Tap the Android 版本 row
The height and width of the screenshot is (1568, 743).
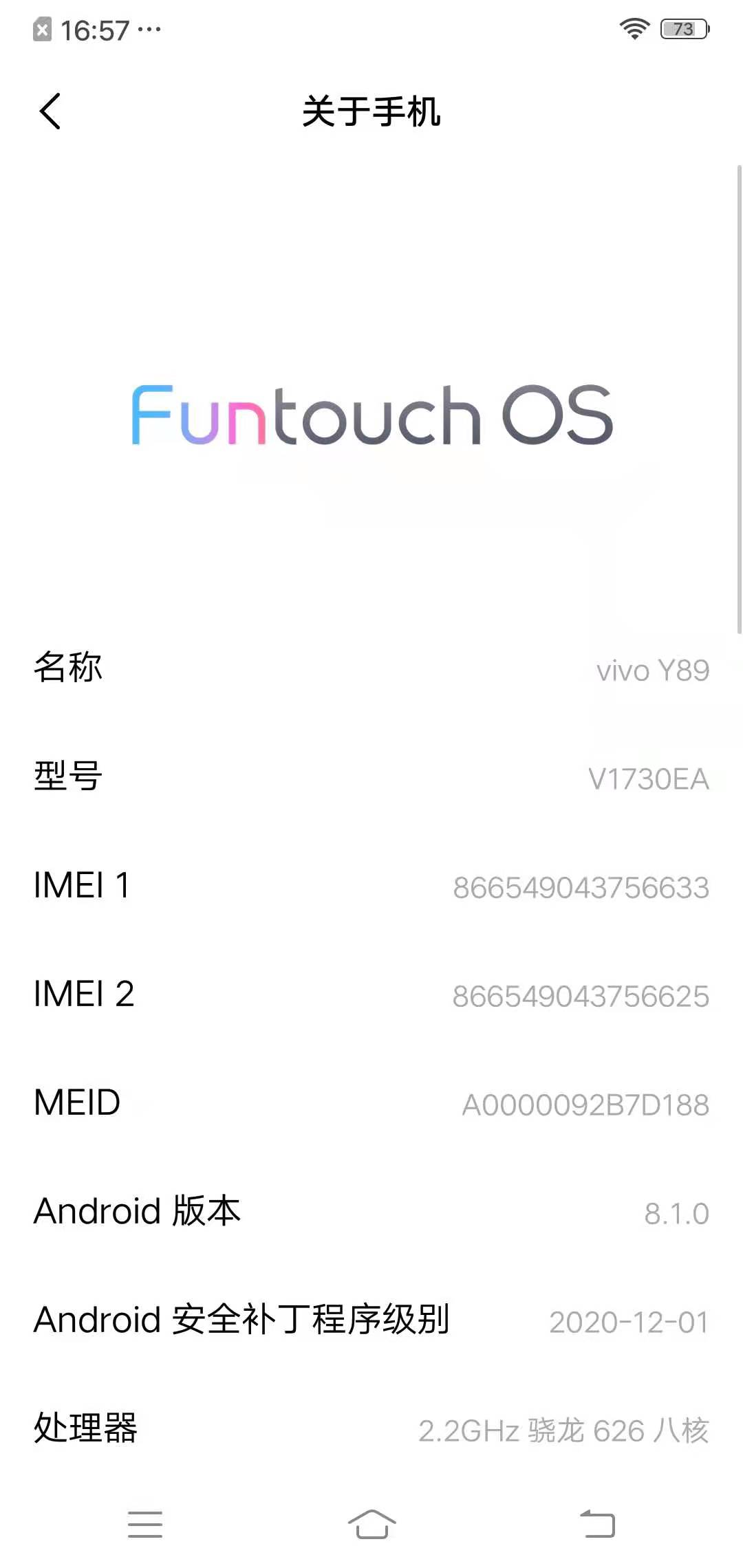[371, 1212]
